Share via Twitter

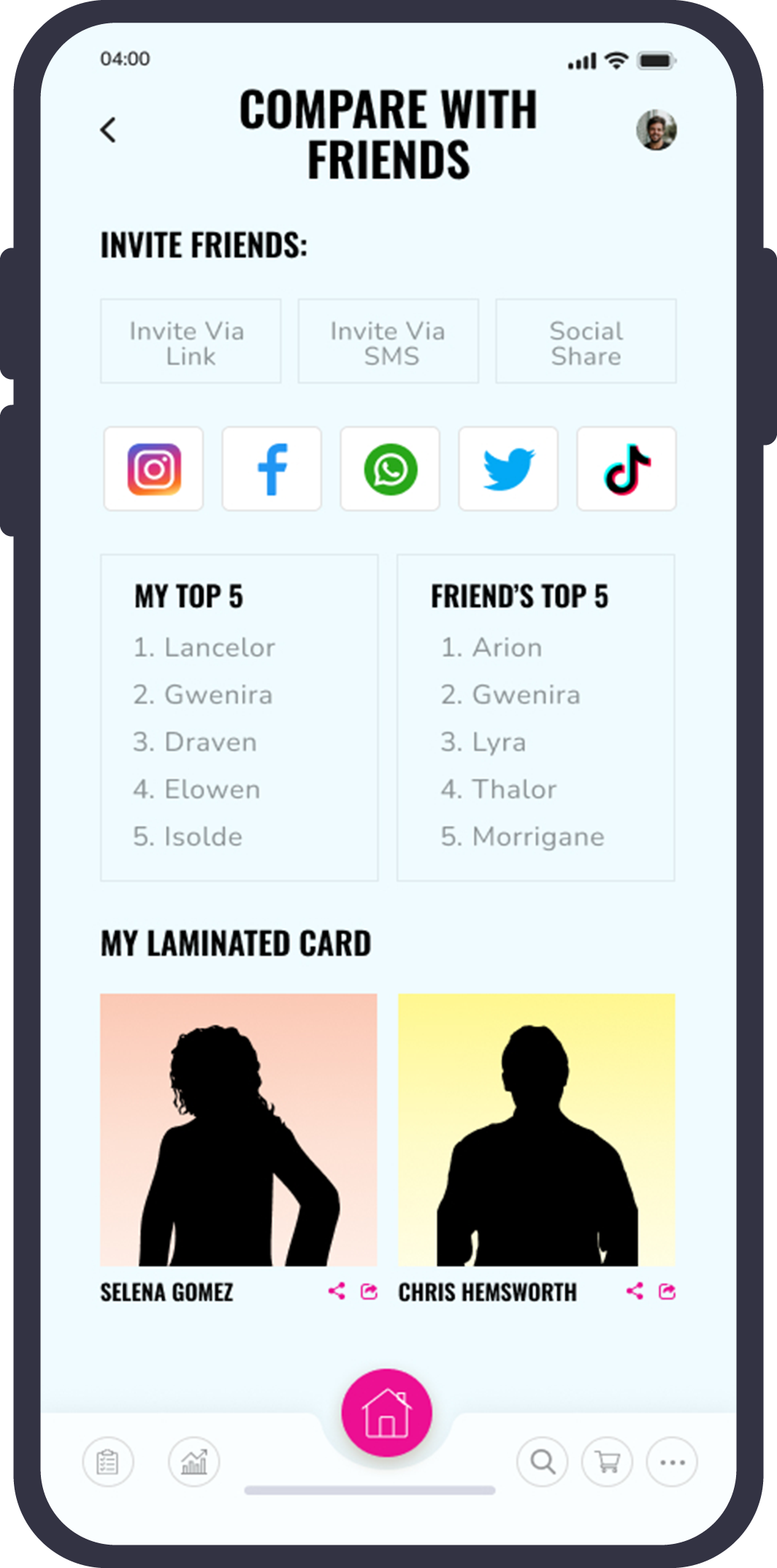(x=508, y=469)
